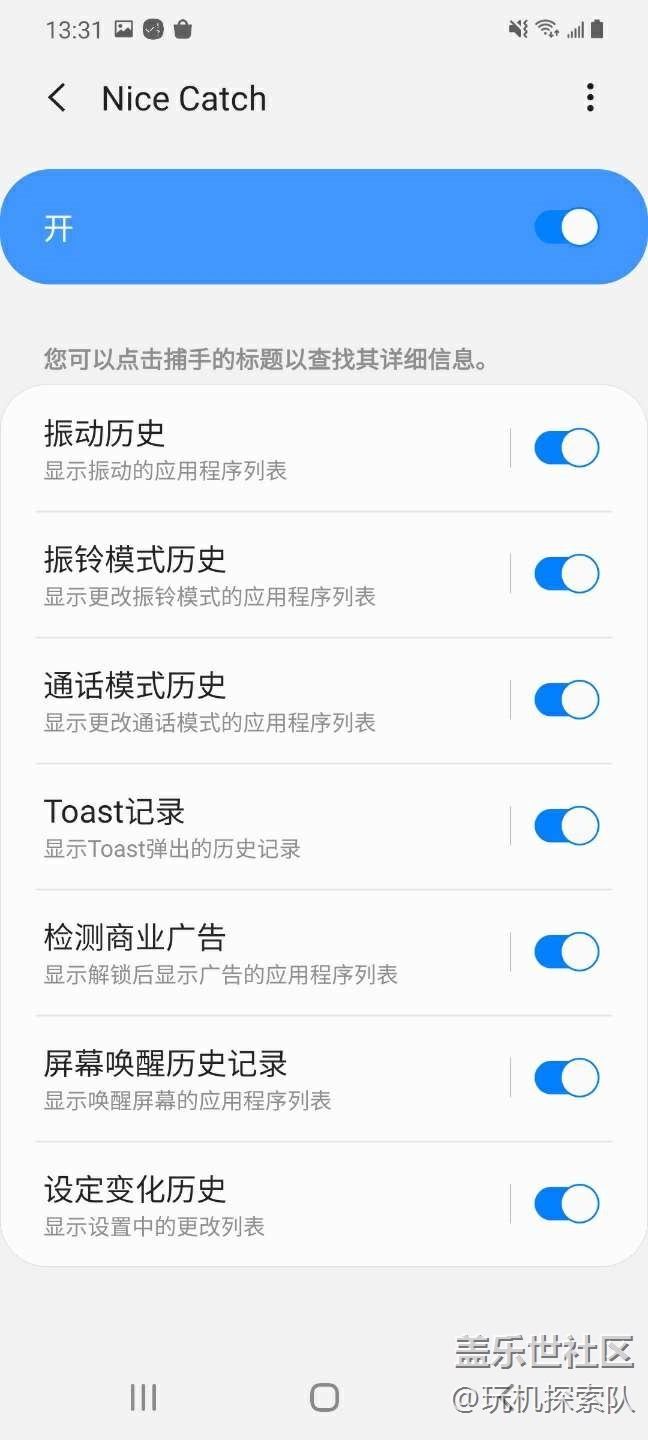Open 设定变化历史 details
The image size is (648, 1440).
(200, 1204)
